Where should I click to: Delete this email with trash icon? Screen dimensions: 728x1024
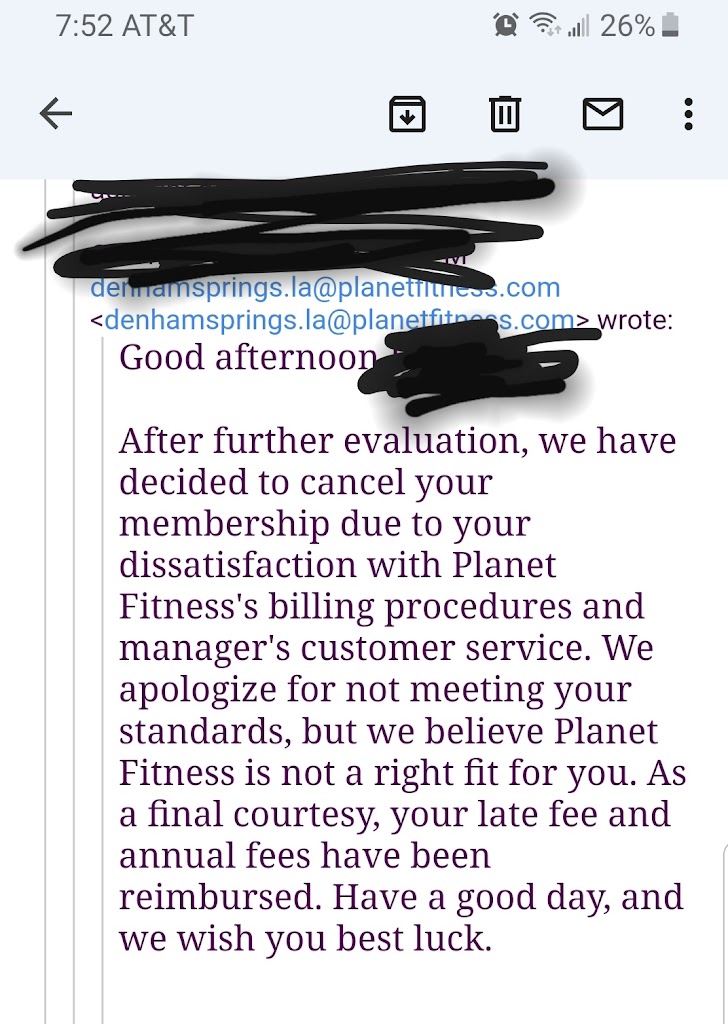505,115
